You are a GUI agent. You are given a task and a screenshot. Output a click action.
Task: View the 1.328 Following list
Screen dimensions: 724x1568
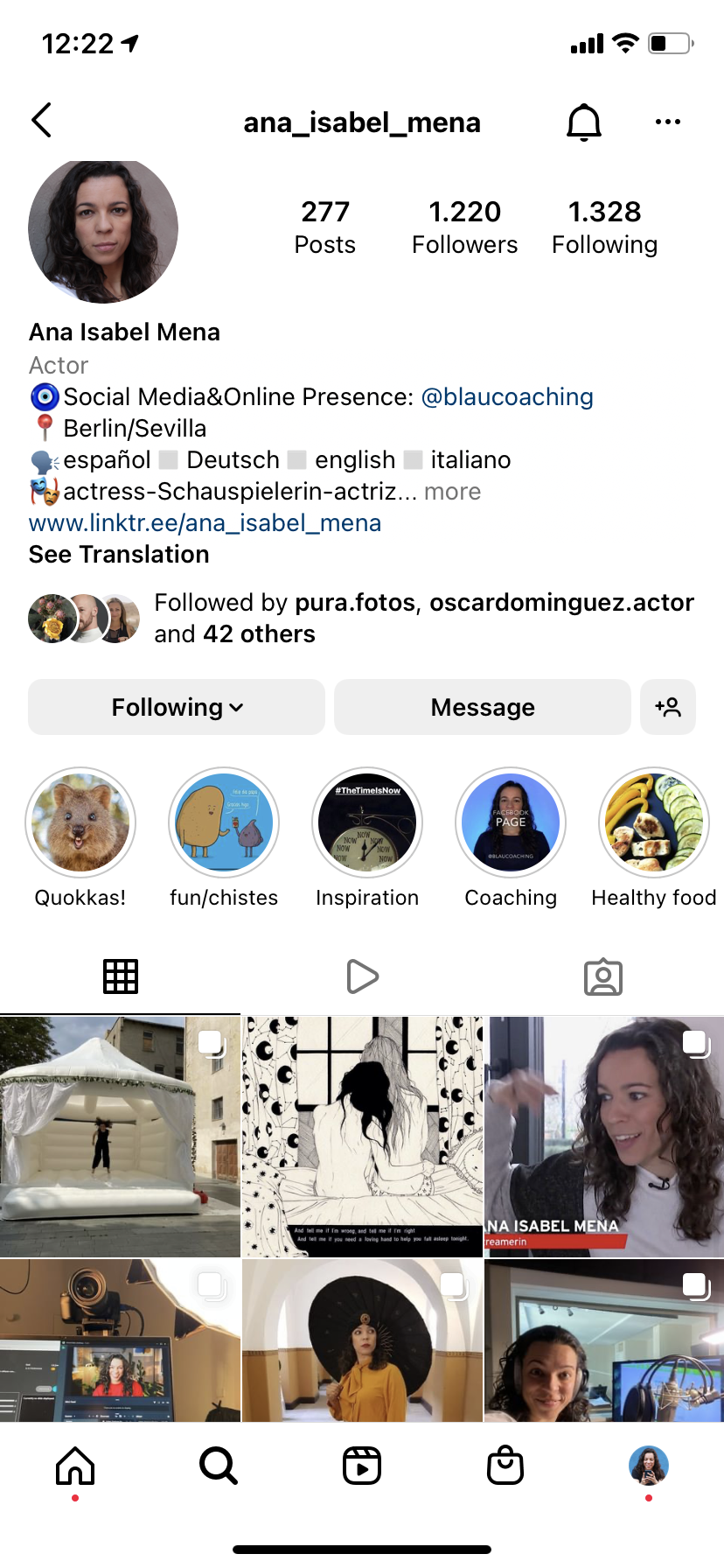[x=604, y=227]
